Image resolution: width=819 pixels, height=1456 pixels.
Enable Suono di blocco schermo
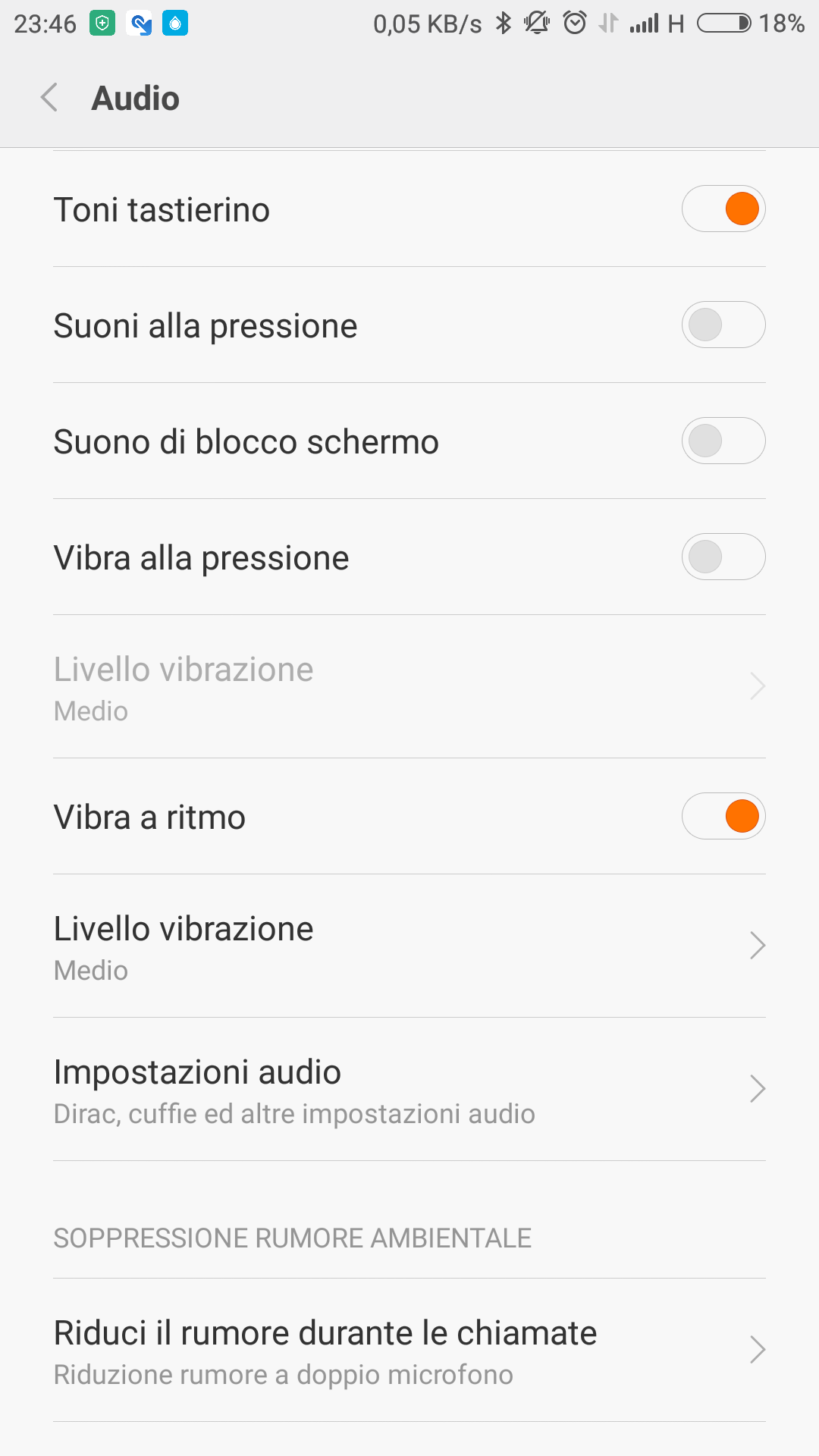coord(723,441)
